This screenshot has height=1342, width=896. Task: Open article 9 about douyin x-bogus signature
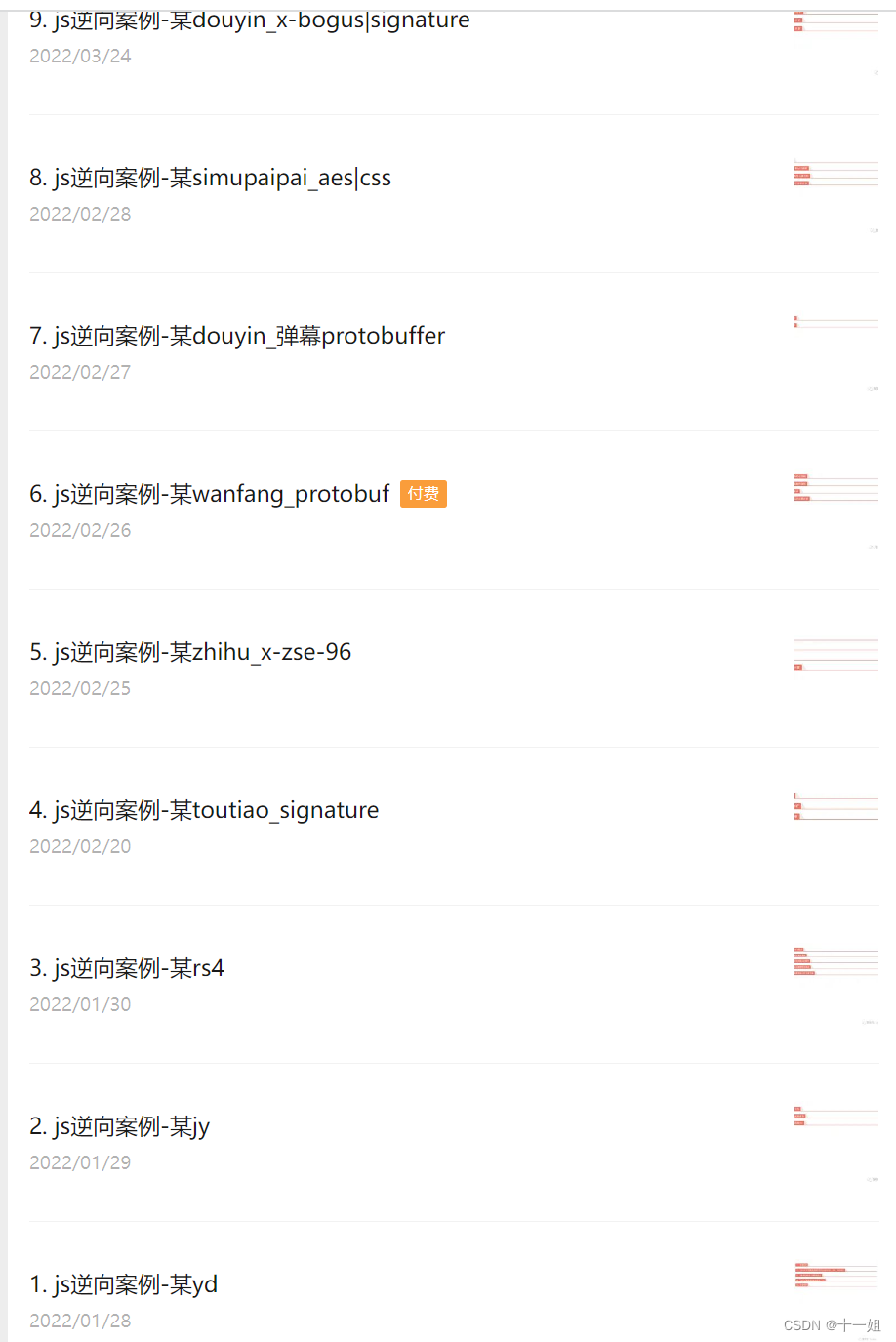coord(250,20)
